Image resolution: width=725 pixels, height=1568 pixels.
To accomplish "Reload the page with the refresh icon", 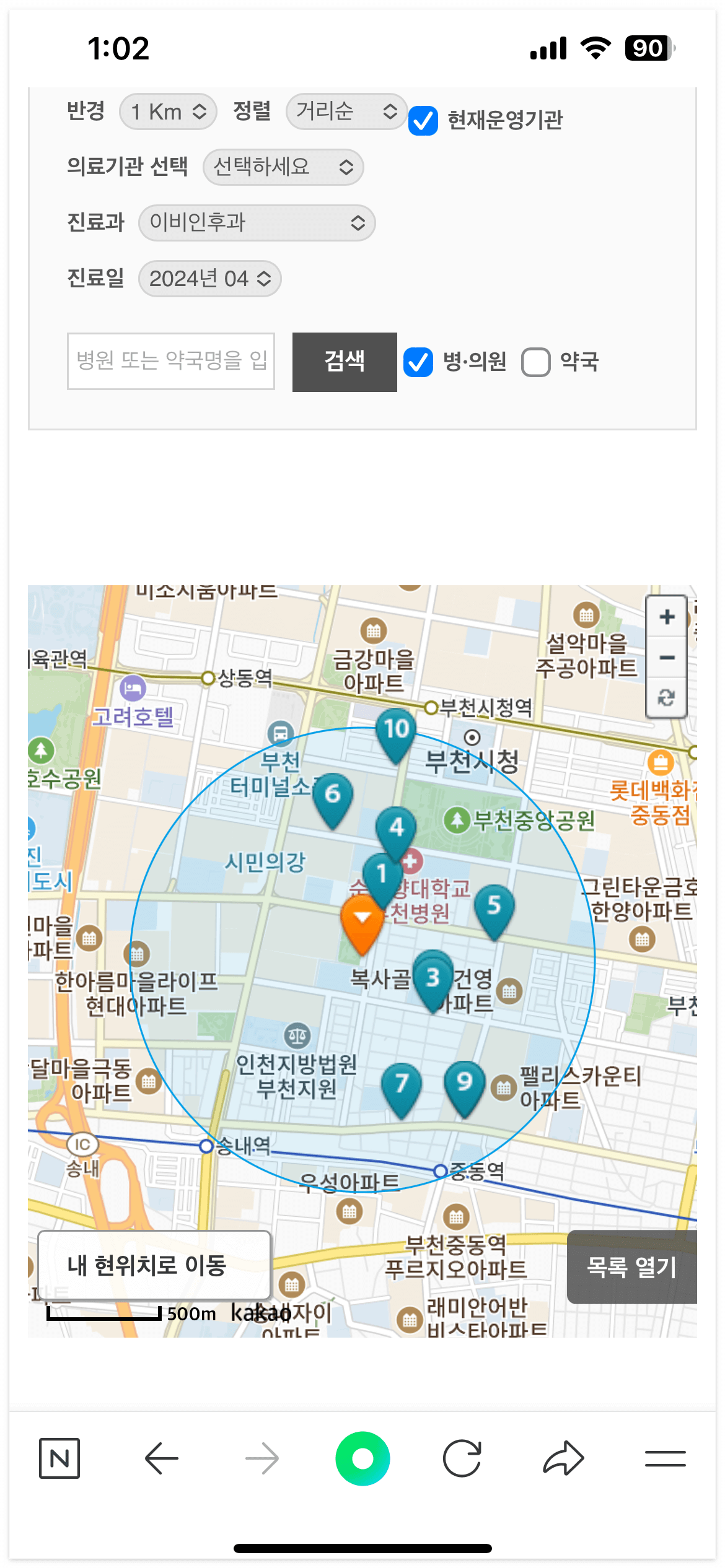I will [463, 1457].
